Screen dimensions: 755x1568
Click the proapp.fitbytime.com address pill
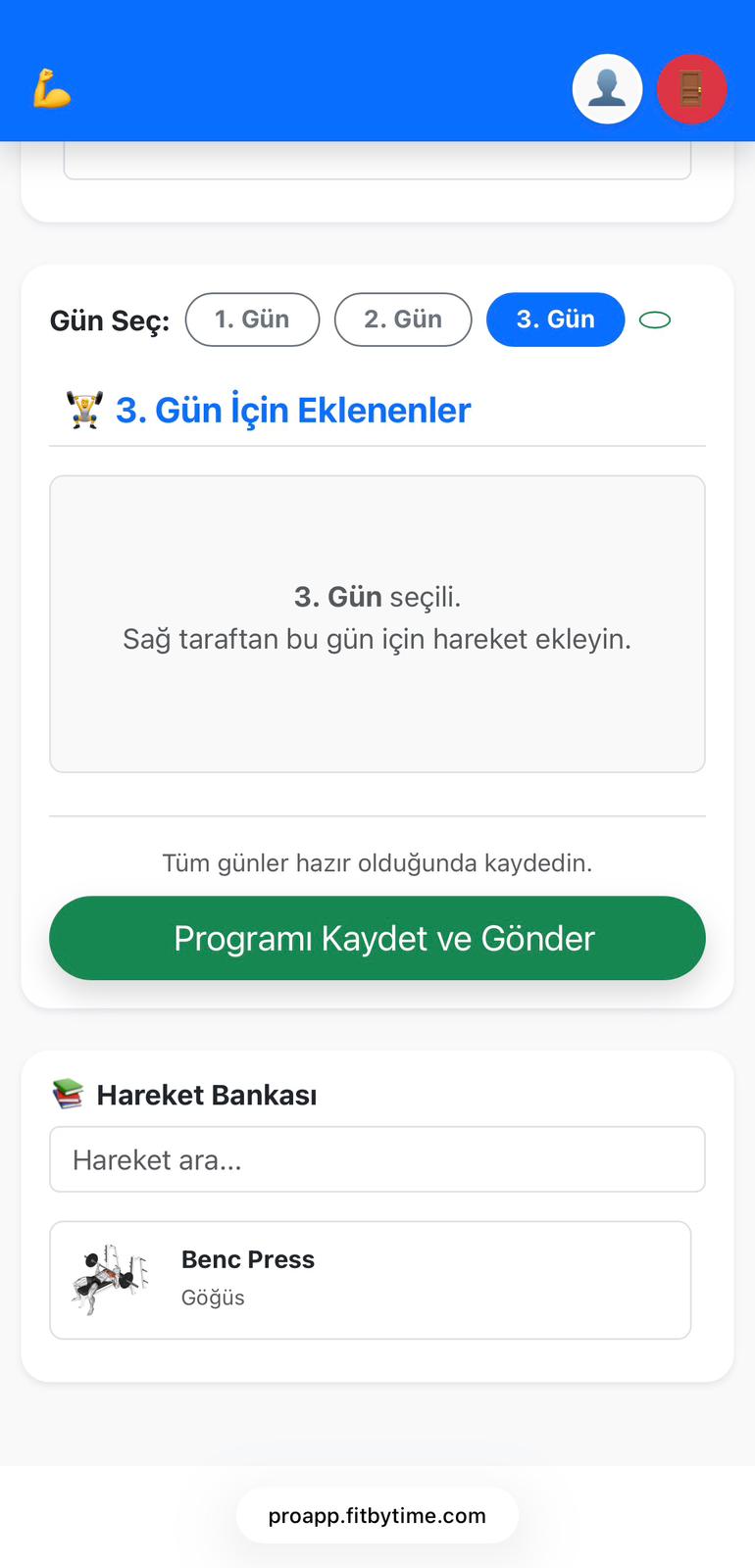pos(377,1515)
